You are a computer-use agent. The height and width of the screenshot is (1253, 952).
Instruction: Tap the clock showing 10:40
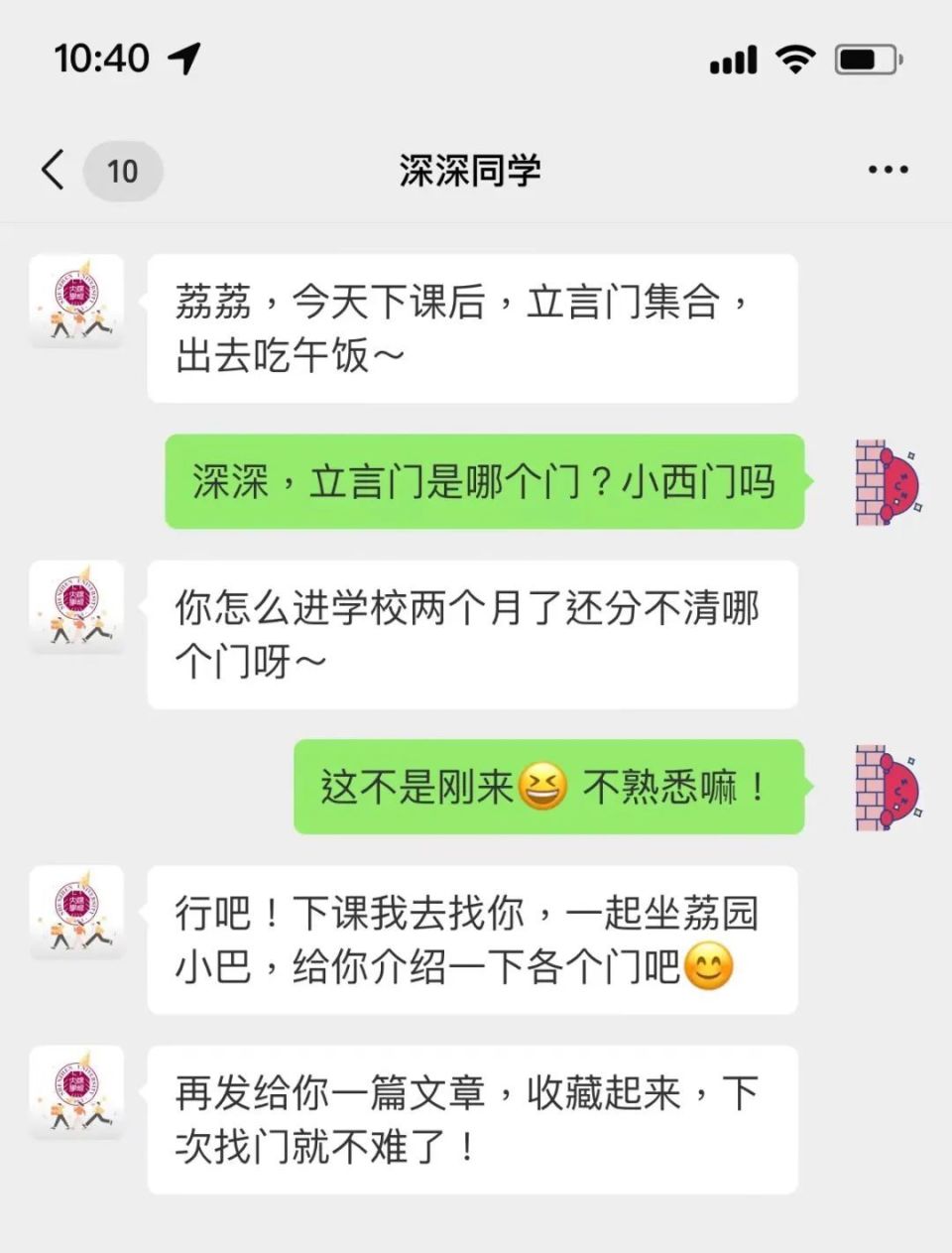(x=102, y=59)
